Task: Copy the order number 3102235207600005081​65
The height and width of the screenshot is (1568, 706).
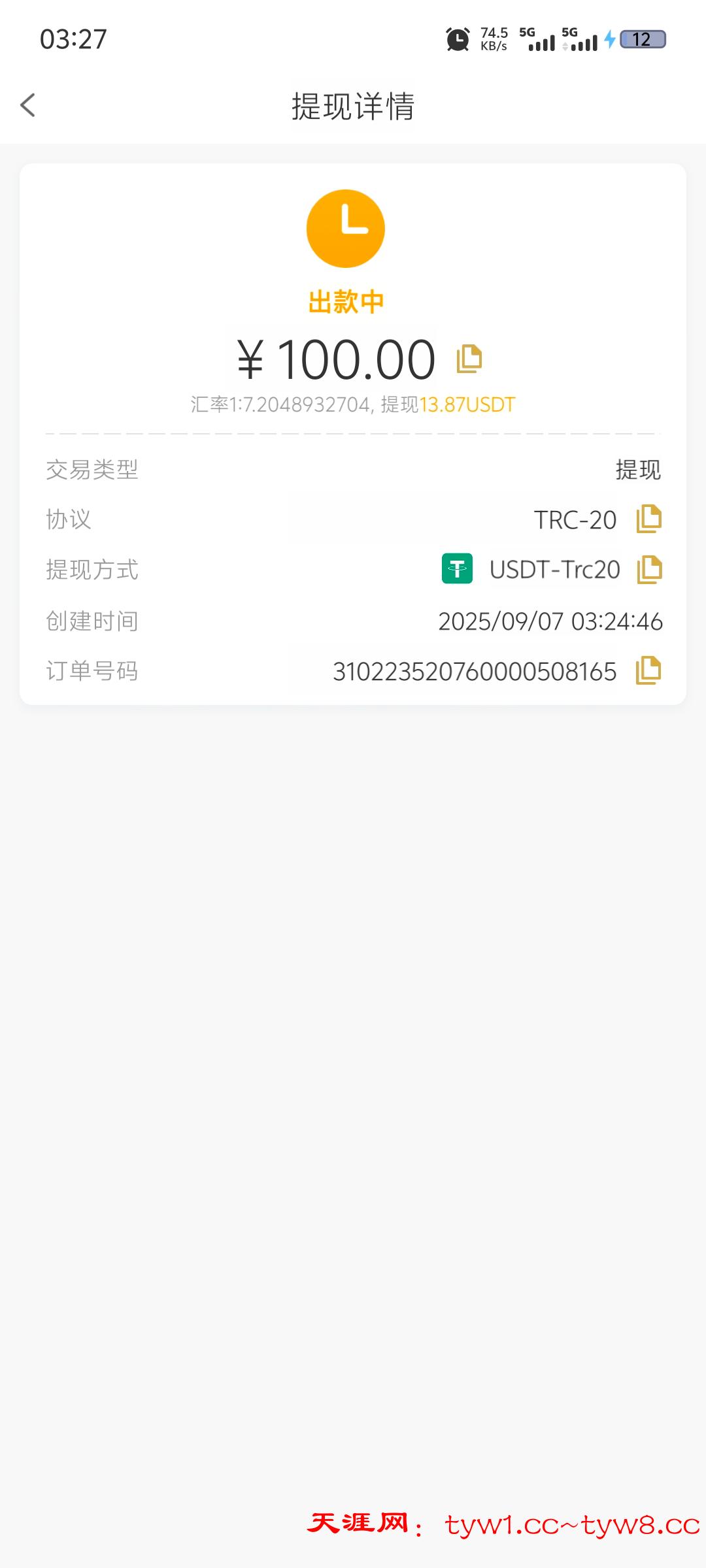Action: tap(648, 670)
